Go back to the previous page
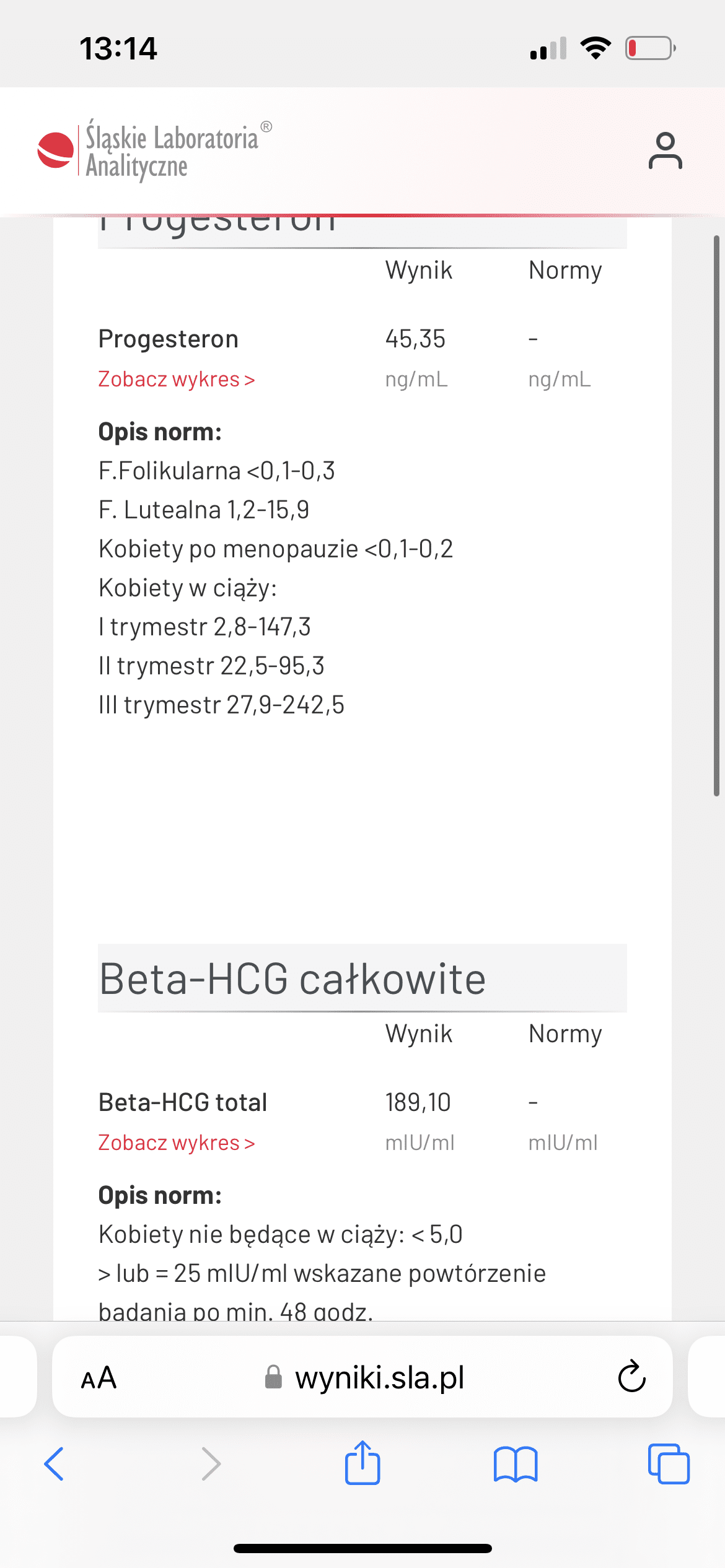This screenshot has height=1568, width=725. [x=55, y=1464]
